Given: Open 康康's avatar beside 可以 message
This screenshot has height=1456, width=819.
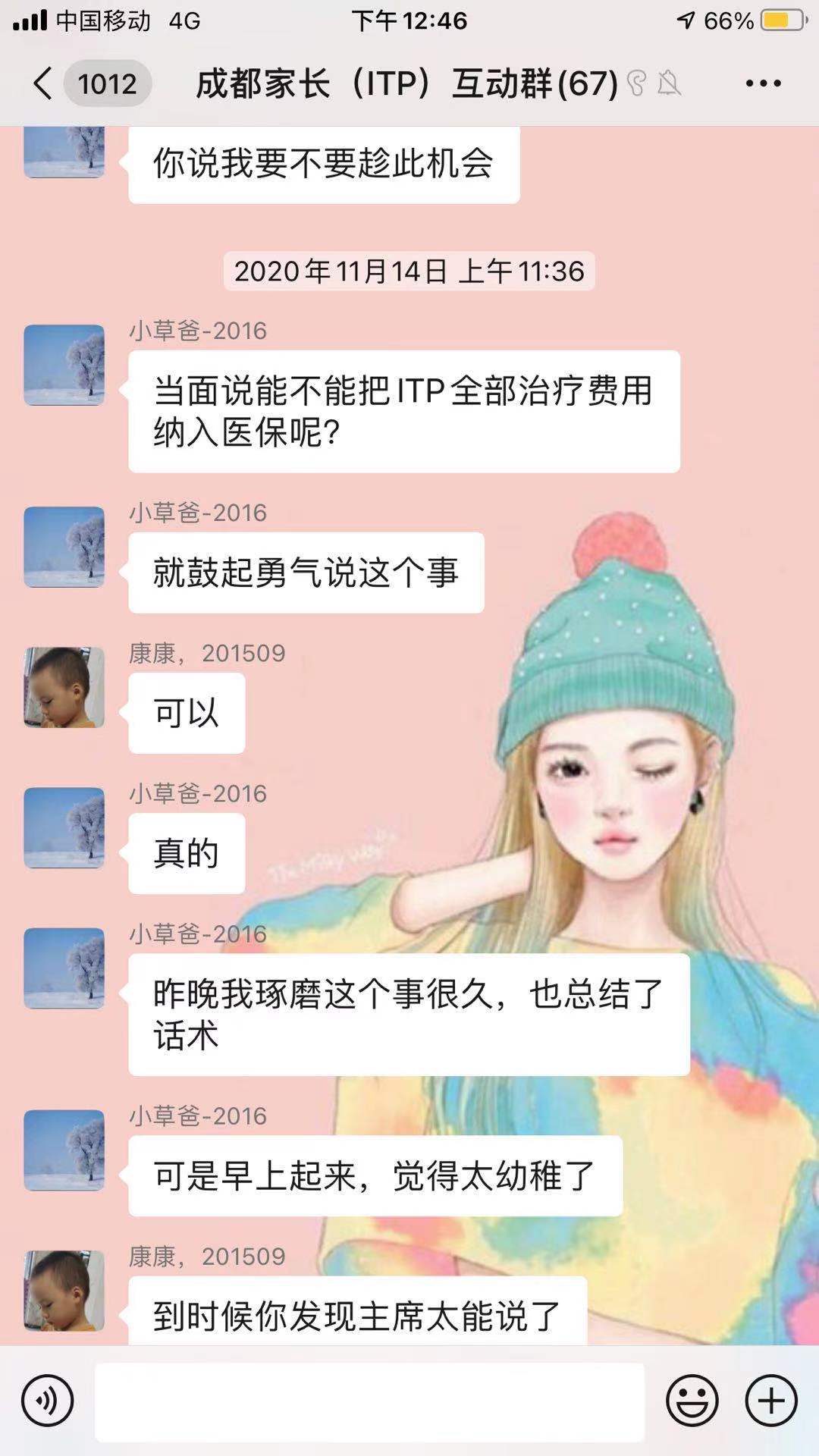Looking at the screenshot, I should [64, 687].
